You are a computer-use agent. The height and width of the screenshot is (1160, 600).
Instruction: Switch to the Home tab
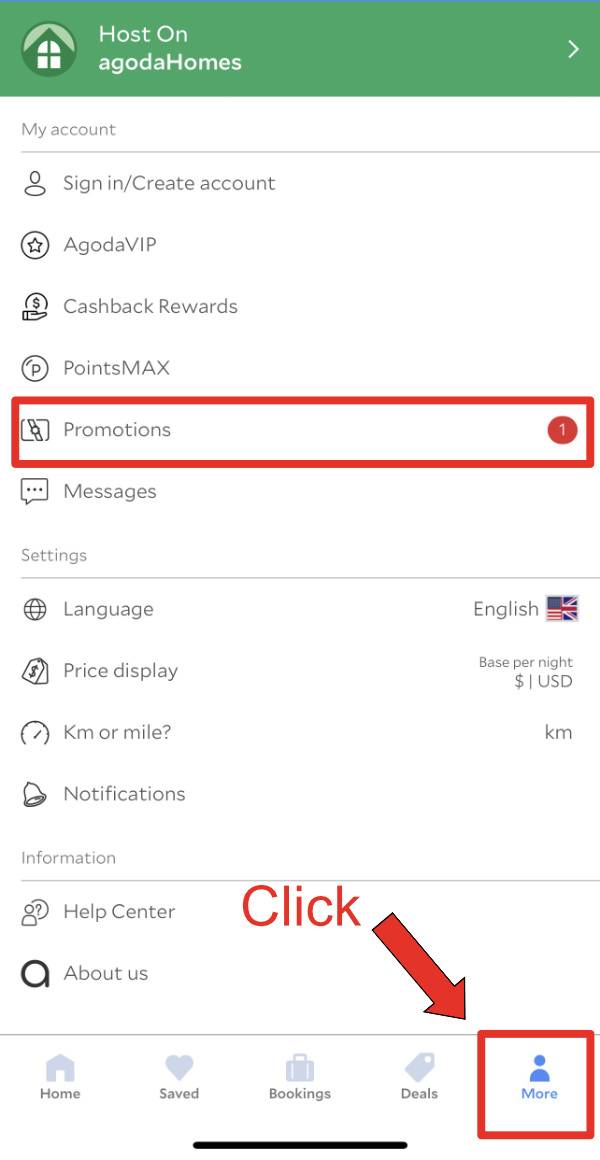tap(60, 1077)
